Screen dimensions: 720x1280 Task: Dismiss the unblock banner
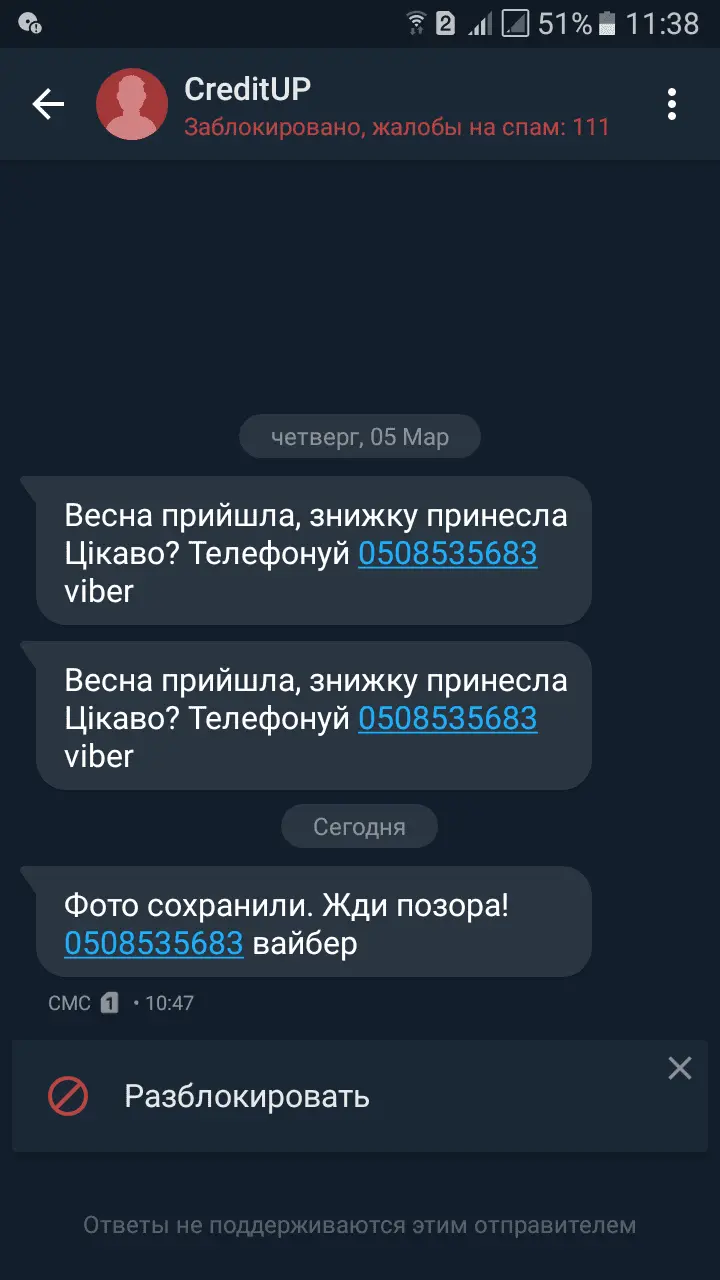[680, 1068]
